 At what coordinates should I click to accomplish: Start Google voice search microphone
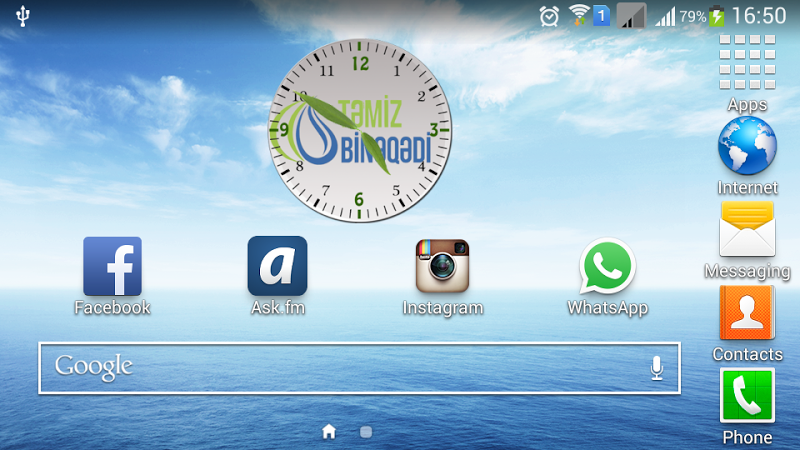pyautogui.click(x=656, y=368)
